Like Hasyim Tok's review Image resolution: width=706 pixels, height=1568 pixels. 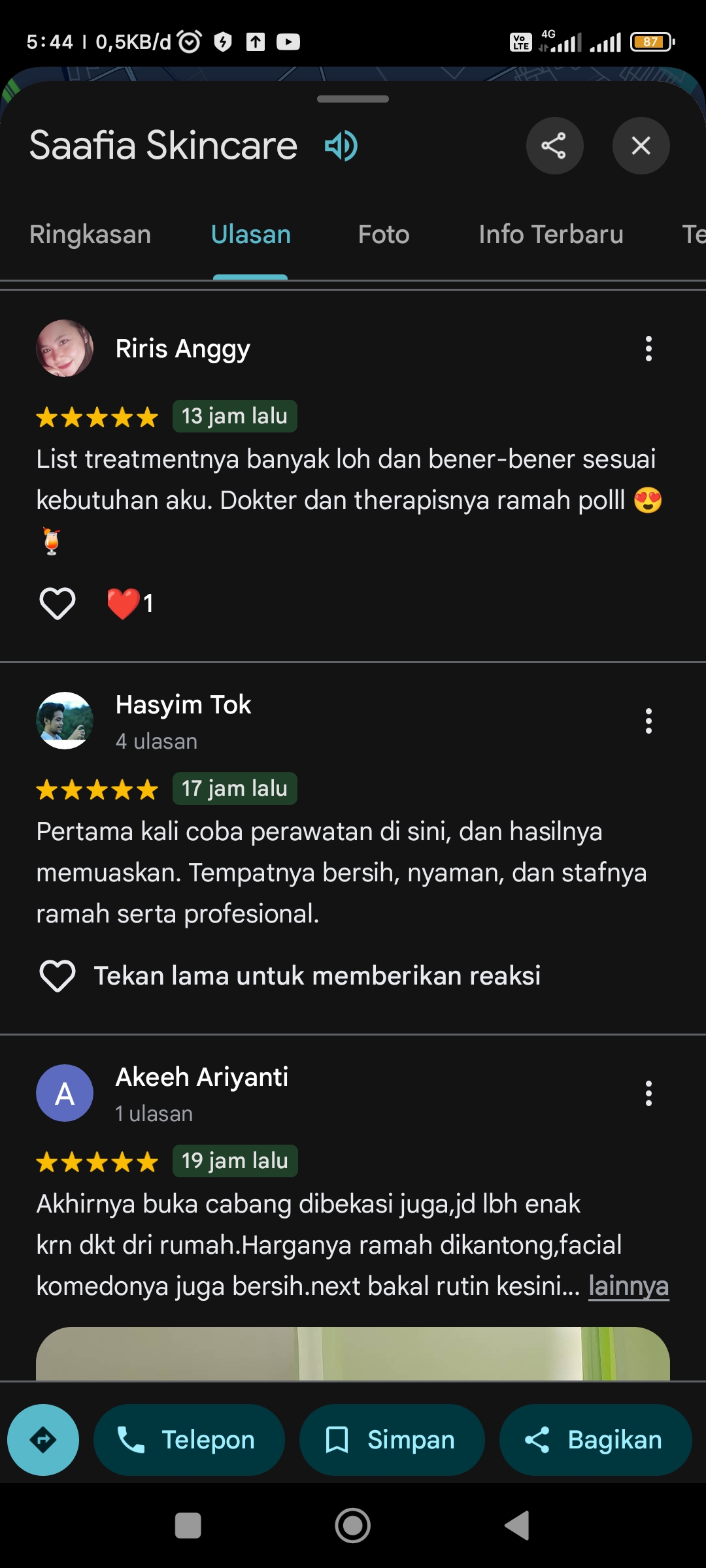[x=58, y=976]
